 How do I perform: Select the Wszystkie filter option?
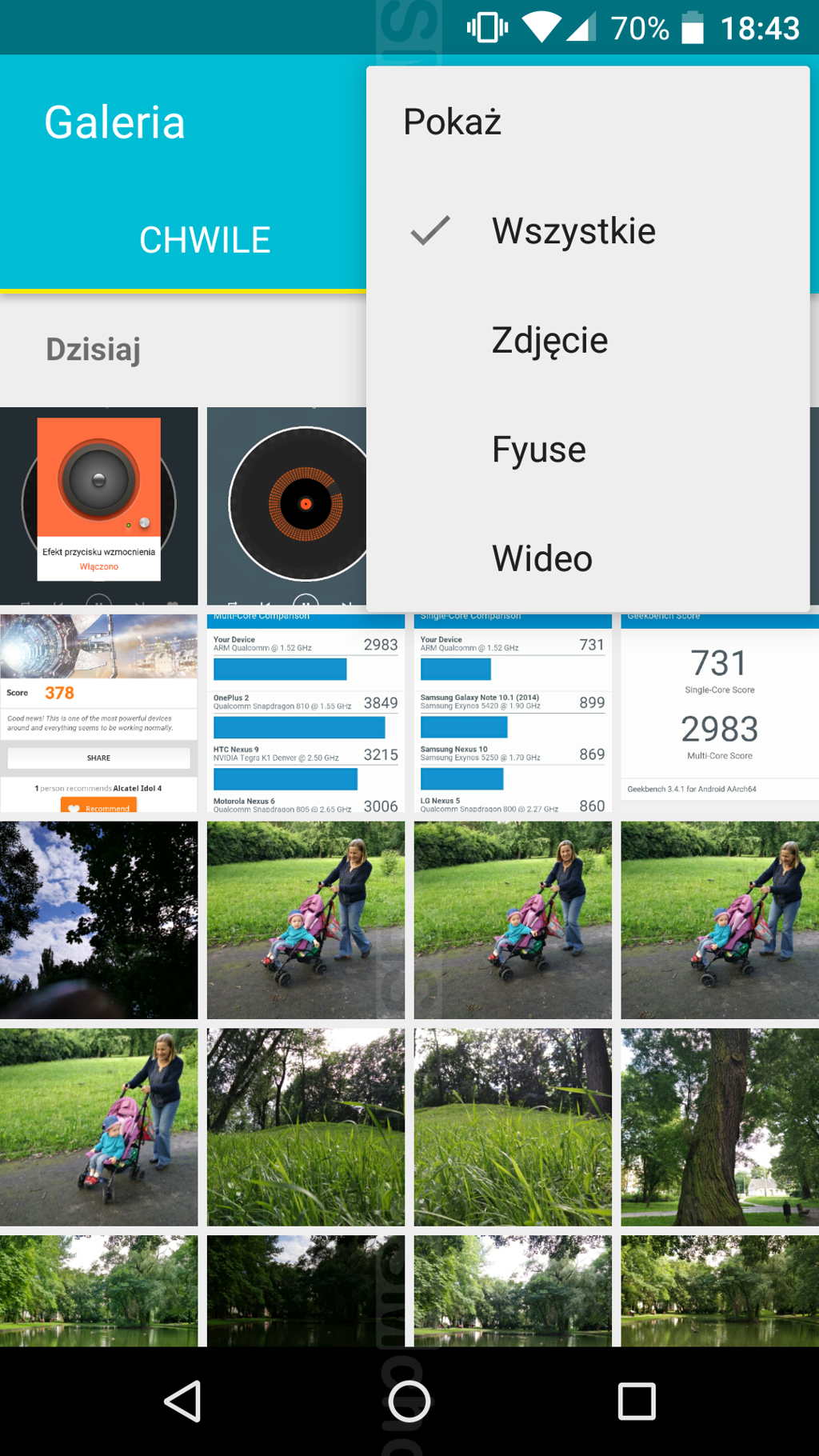pos(573,231)
